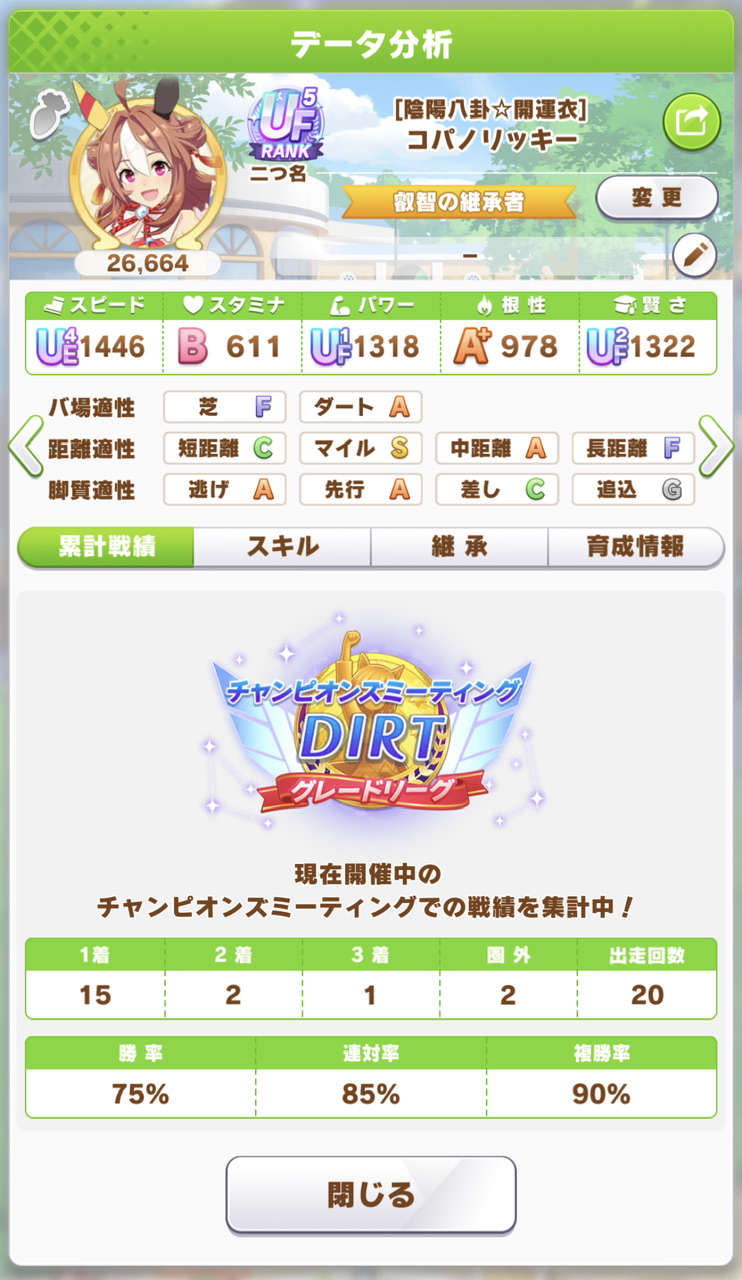Select the 累計戦績 tab
This screenshot has width=742, height=1280.
tap(106, 547)
